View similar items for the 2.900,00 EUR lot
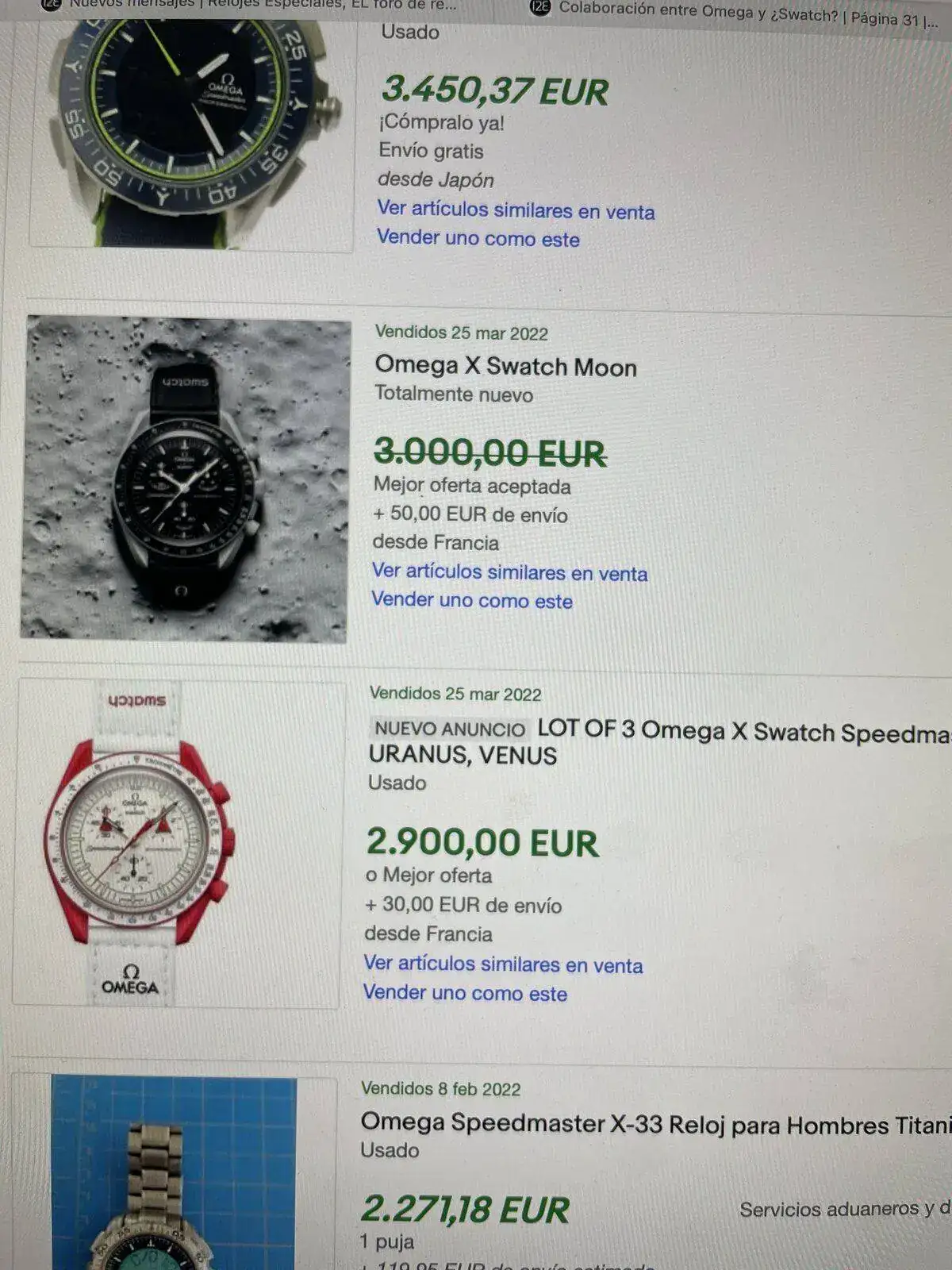The image size is (952, 1270). click(503, 964)
